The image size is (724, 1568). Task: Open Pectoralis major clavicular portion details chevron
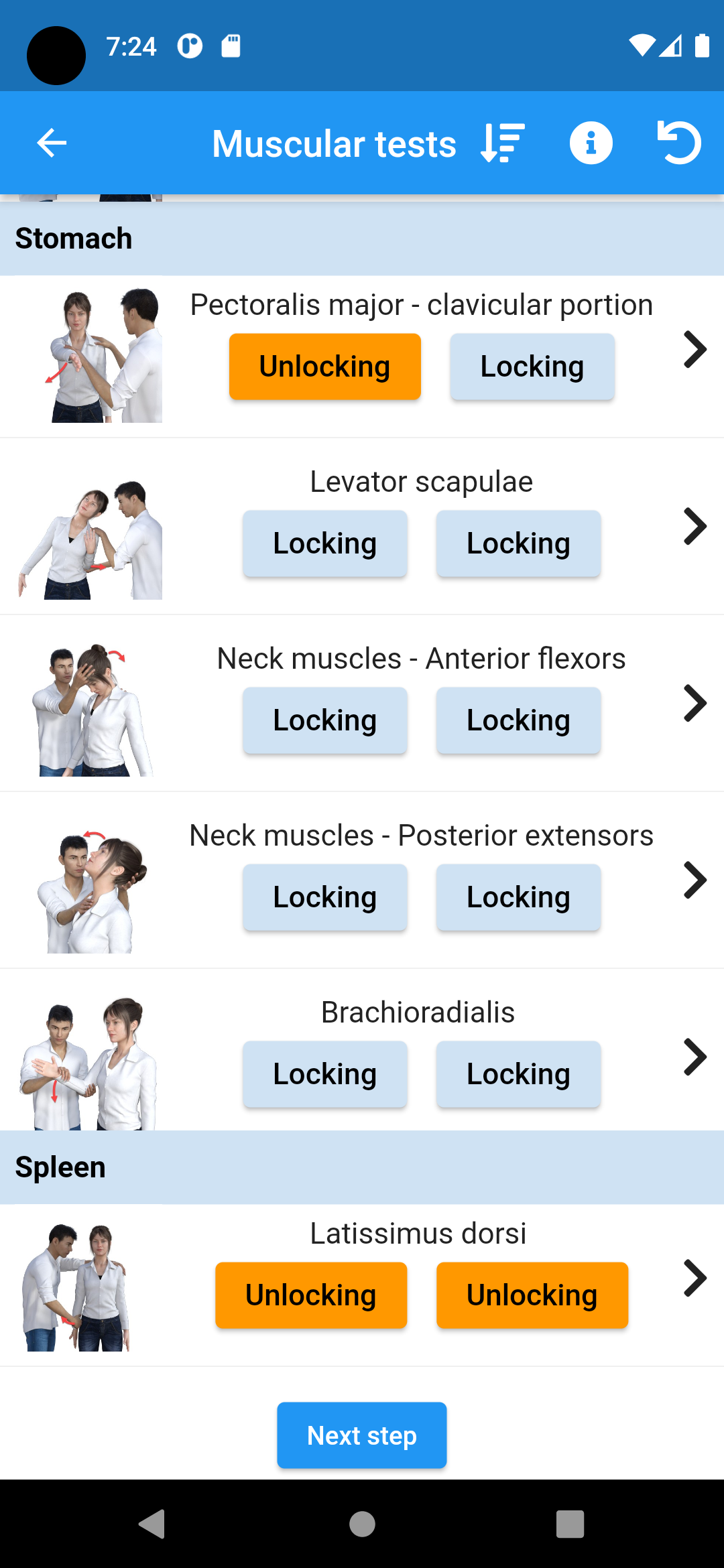point(695,349)
